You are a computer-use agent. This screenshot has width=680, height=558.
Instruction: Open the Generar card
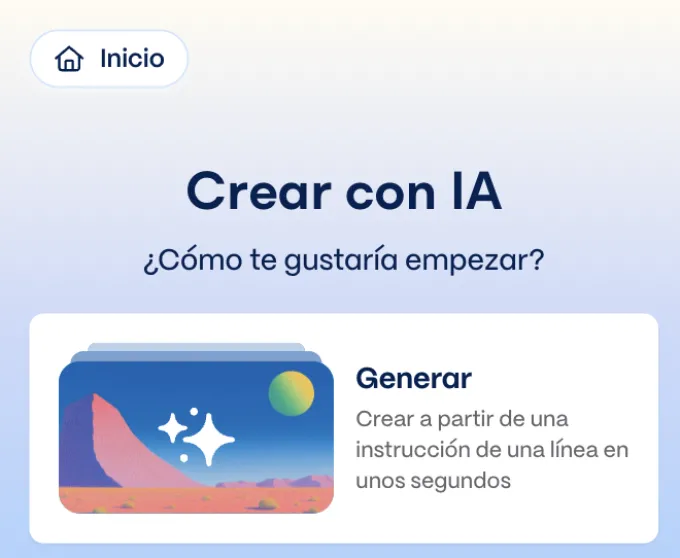[343, 428]
